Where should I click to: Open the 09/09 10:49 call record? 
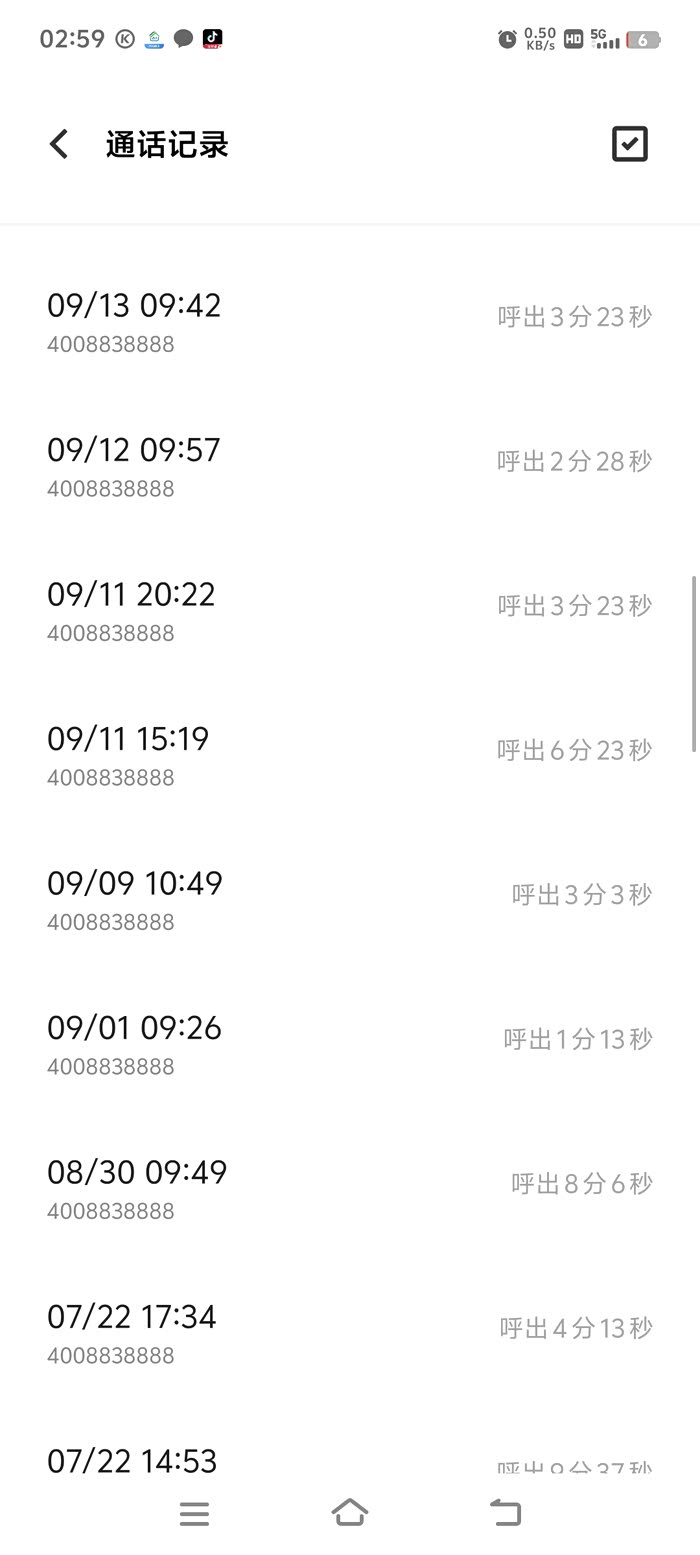pos(349,900)
